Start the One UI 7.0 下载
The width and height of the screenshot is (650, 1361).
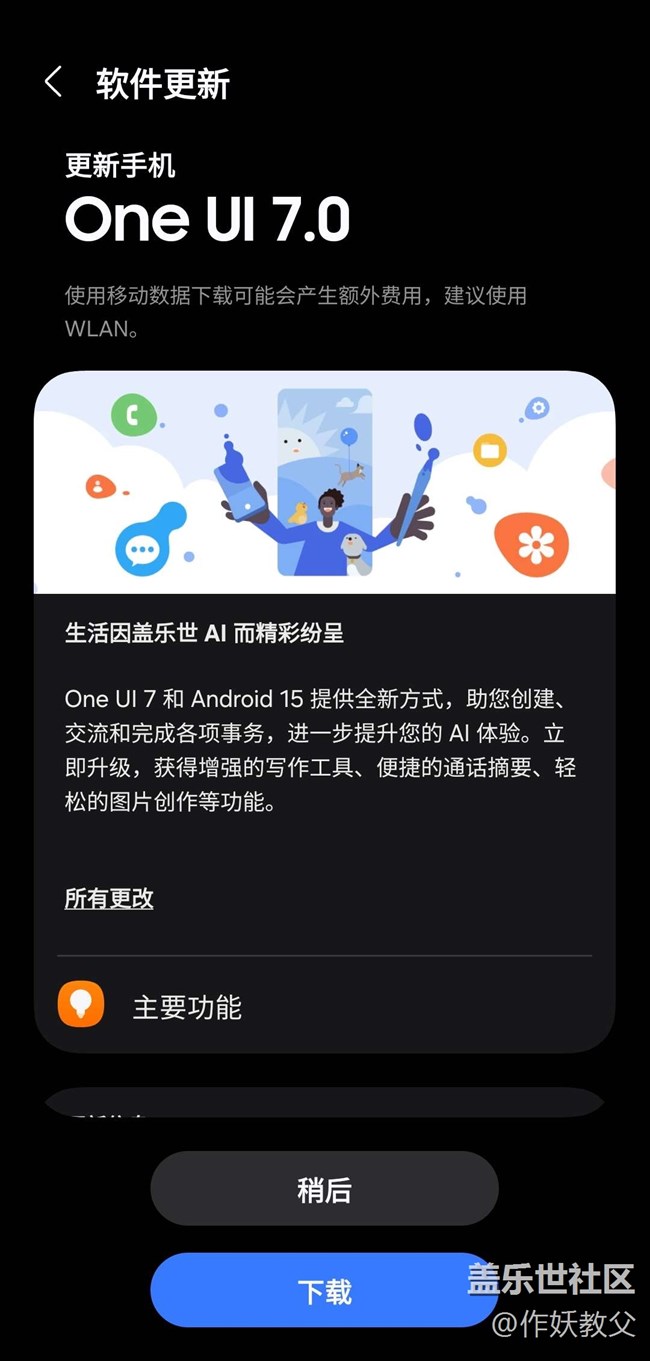(324, 1291)
